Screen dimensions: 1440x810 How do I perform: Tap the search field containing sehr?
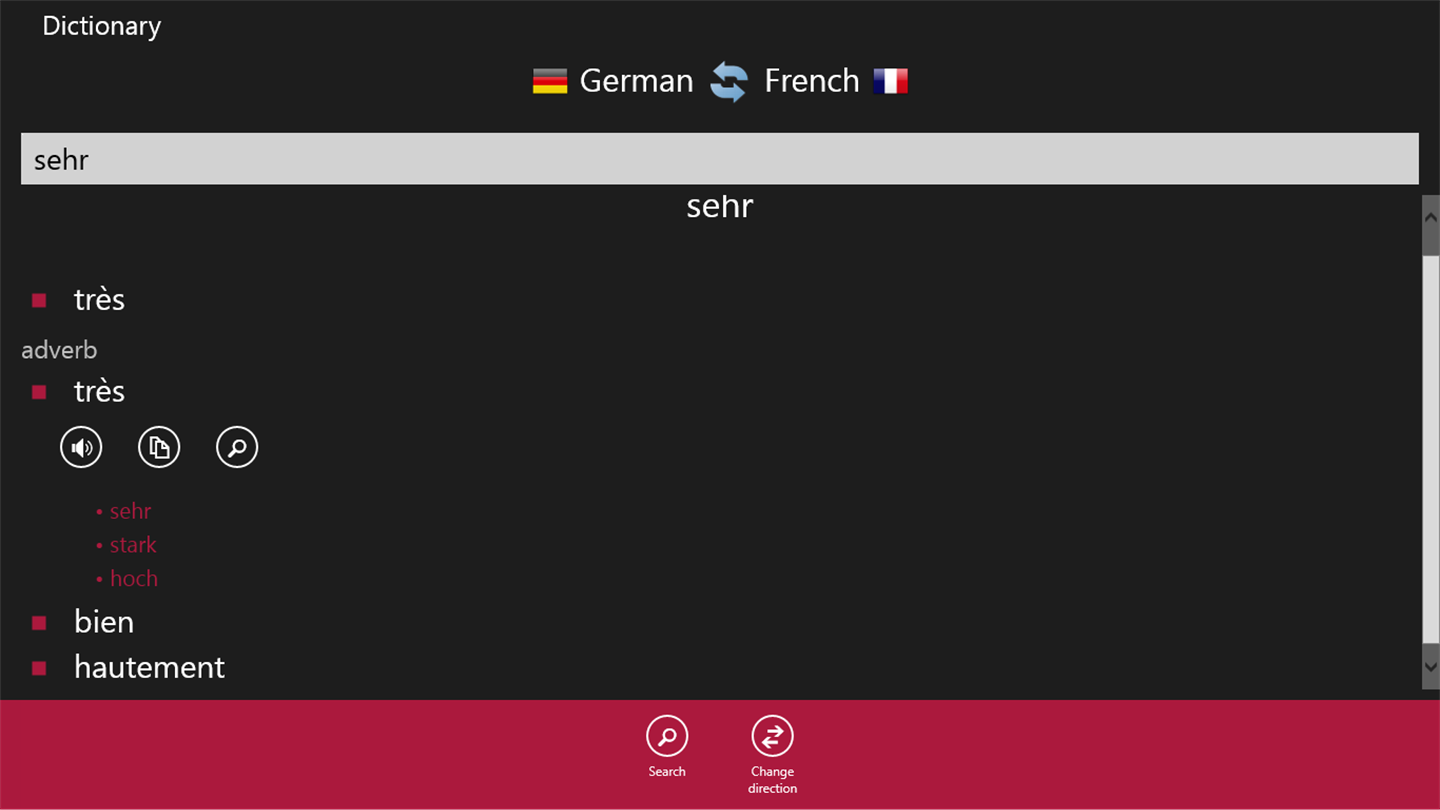719,159
